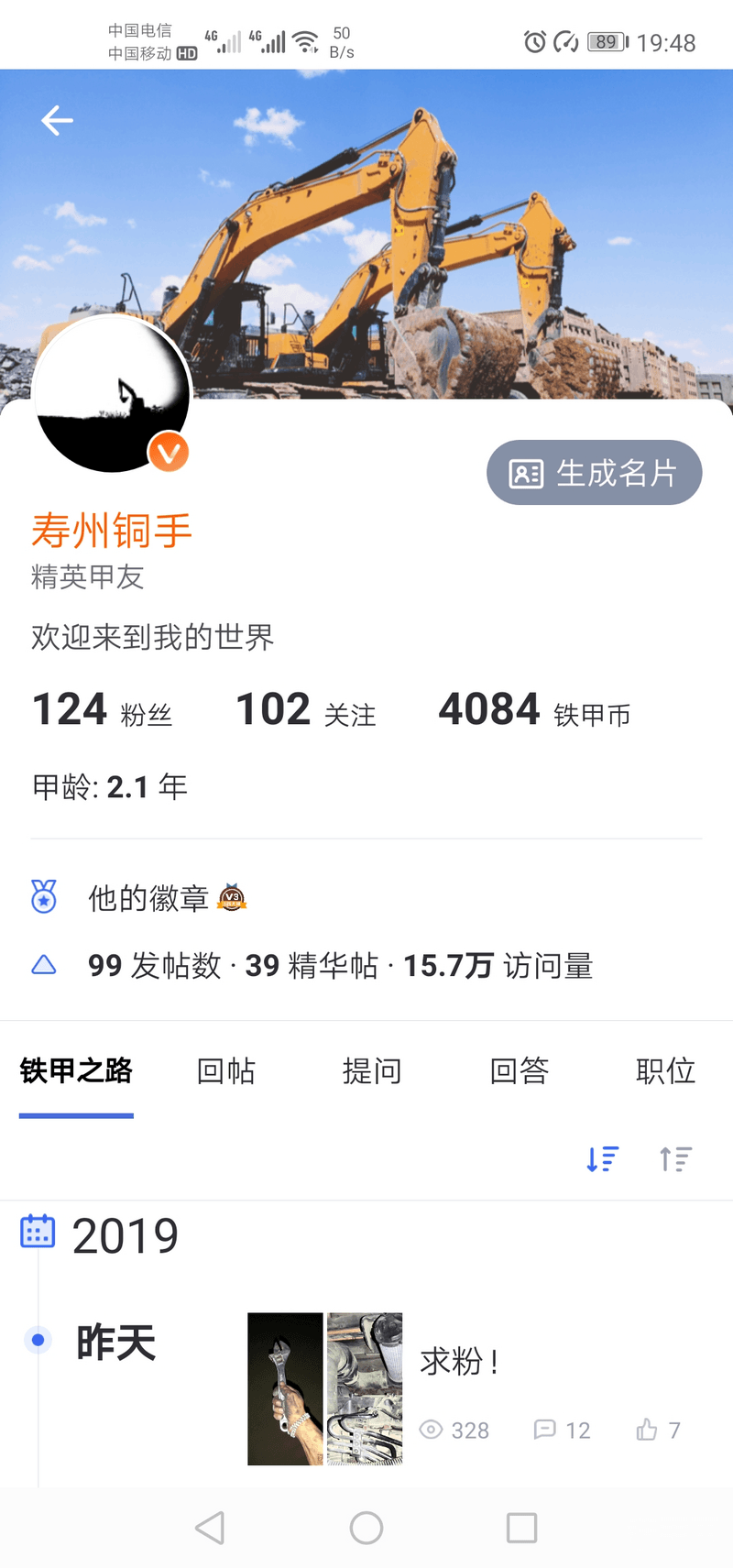Open recent apps from navigation bar
Viewport: 733px width, 1568px height.
[521, 1528]
